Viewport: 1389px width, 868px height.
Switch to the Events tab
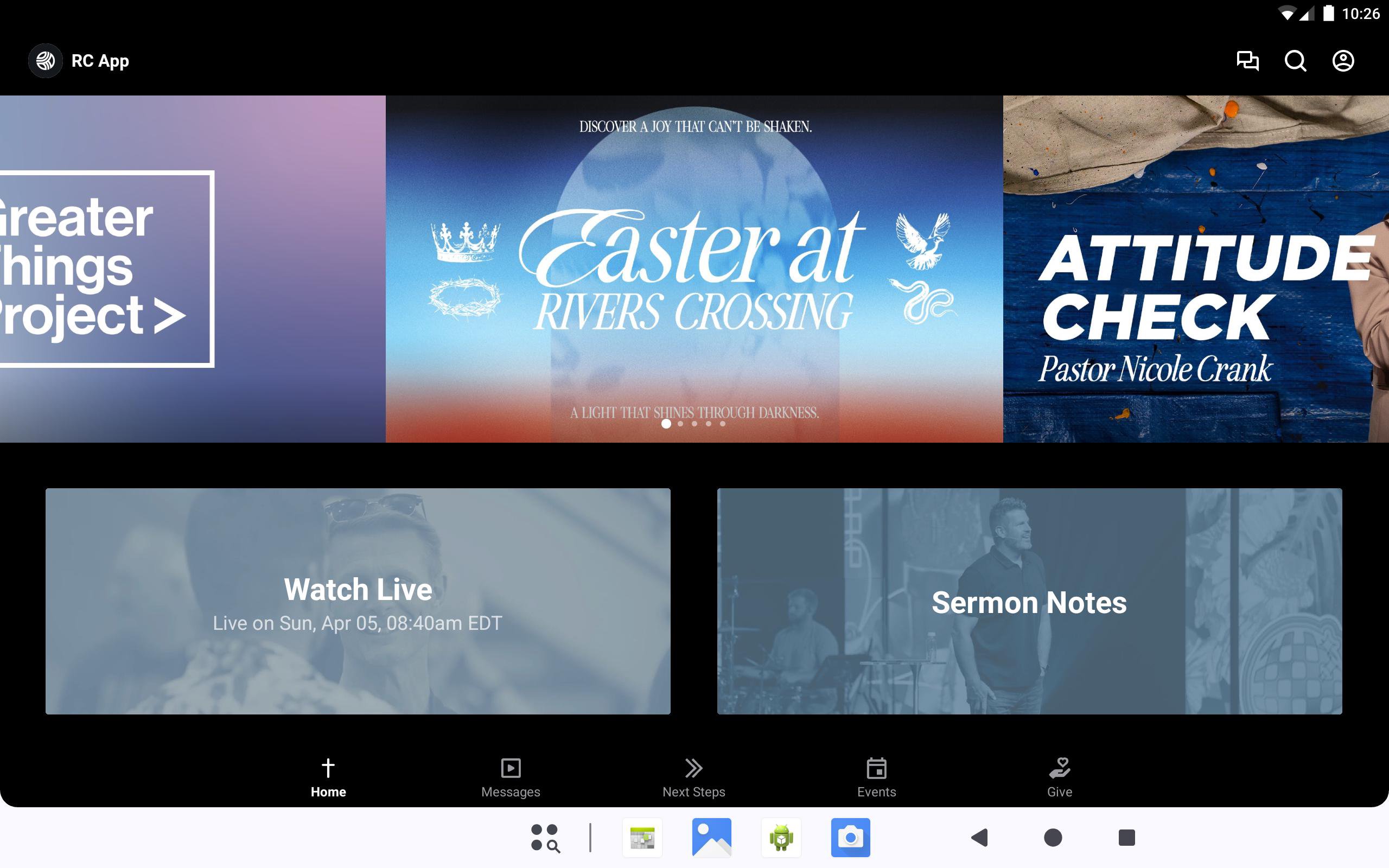coord(876,777)
